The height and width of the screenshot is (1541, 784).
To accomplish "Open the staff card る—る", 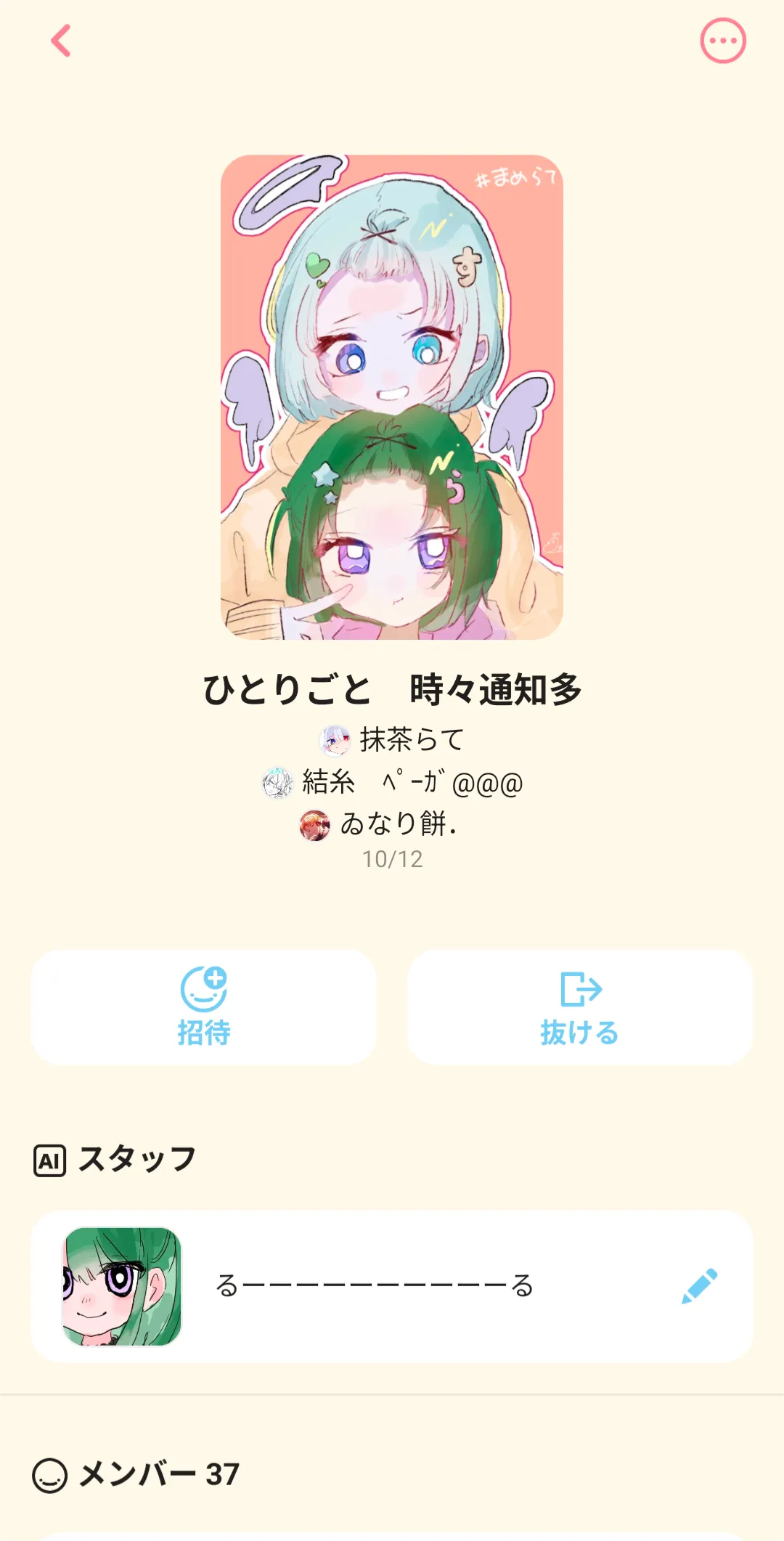I will pos(374,1286).
